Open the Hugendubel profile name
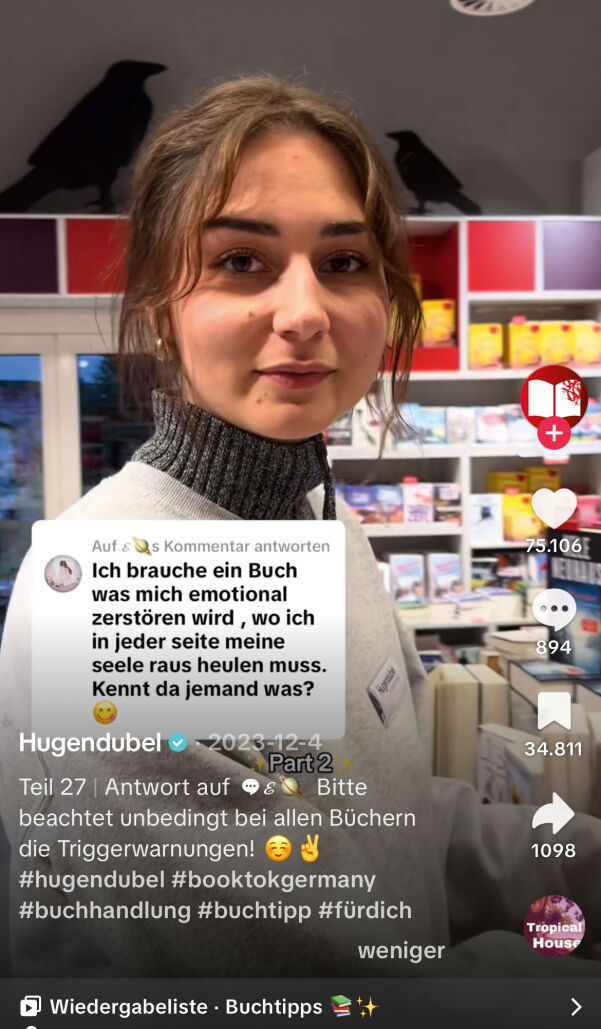This screenshot has width=601, height=1029. point(90,742)
